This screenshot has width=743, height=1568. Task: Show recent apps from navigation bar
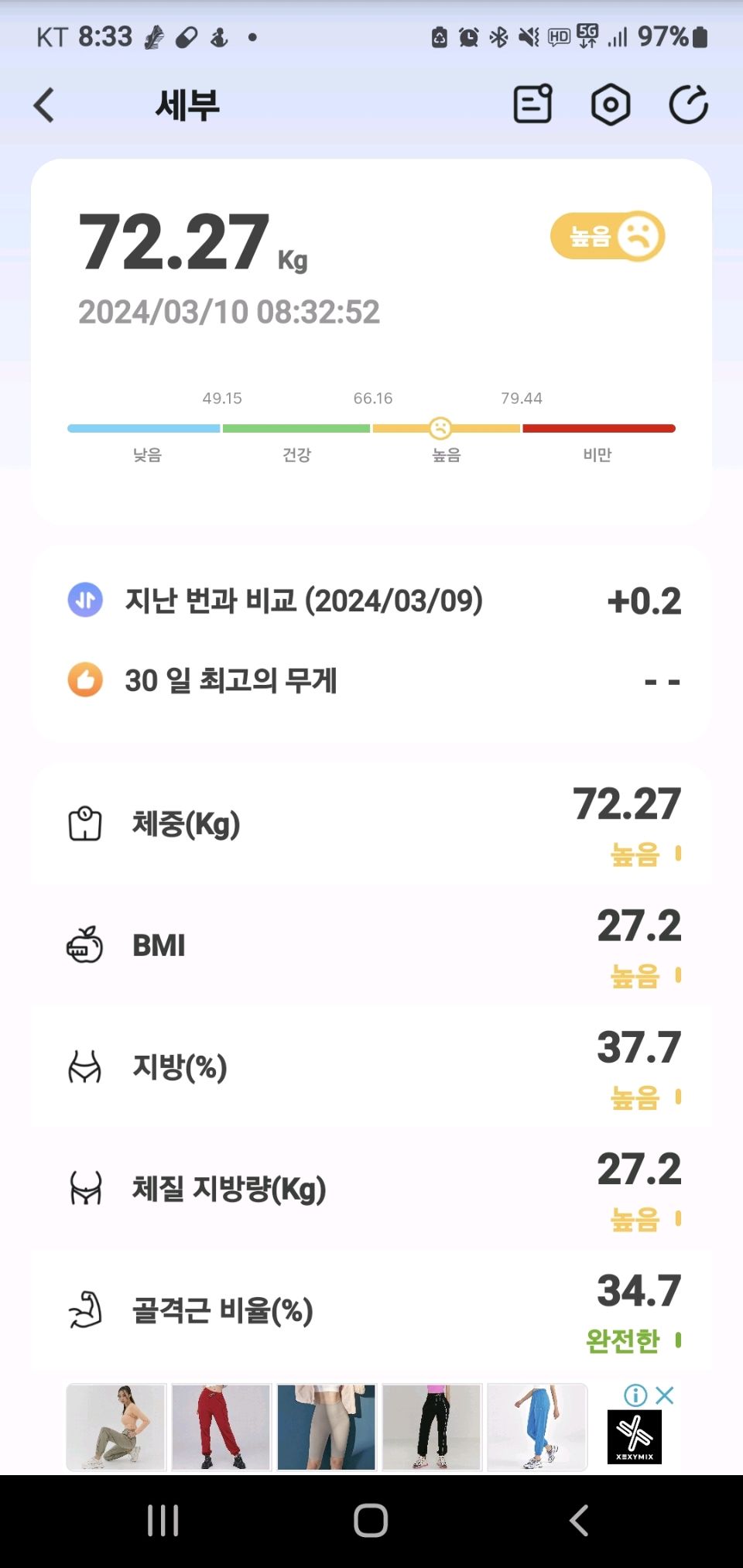pyautogui.click(x=163, y=1521)
